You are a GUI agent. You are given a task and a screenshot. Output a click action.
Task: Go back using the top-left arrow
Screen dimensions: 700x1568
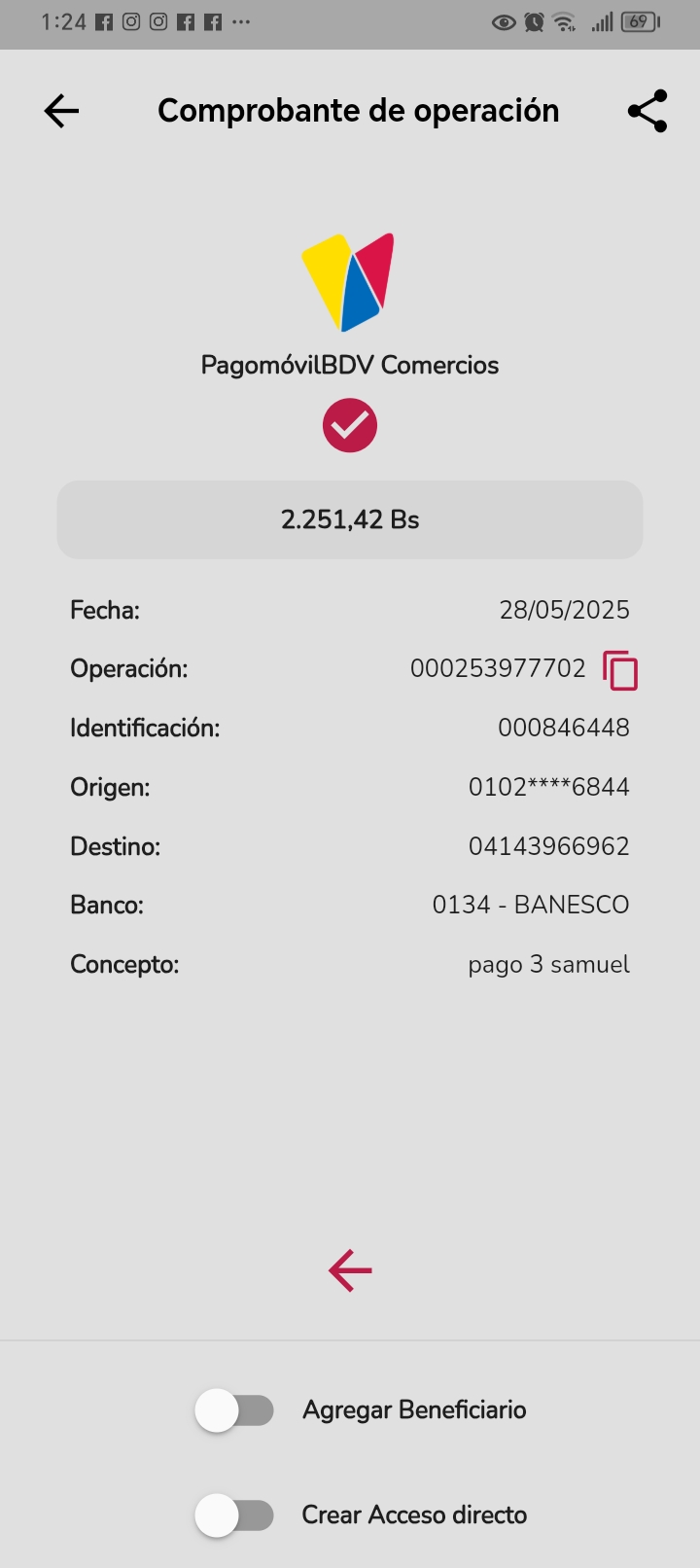61,111
